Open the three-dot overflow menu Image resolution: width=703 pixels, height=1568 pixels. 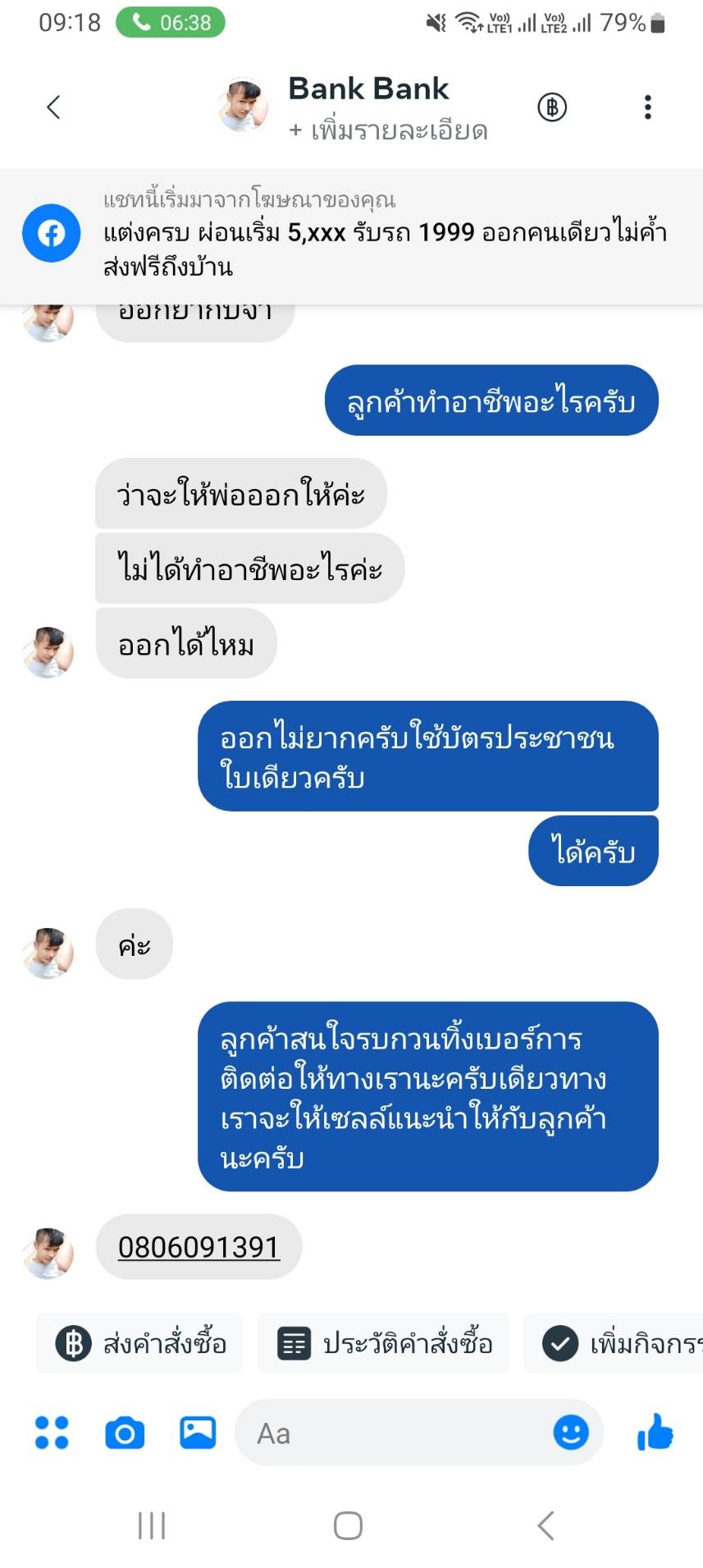(x=647, y=107)
